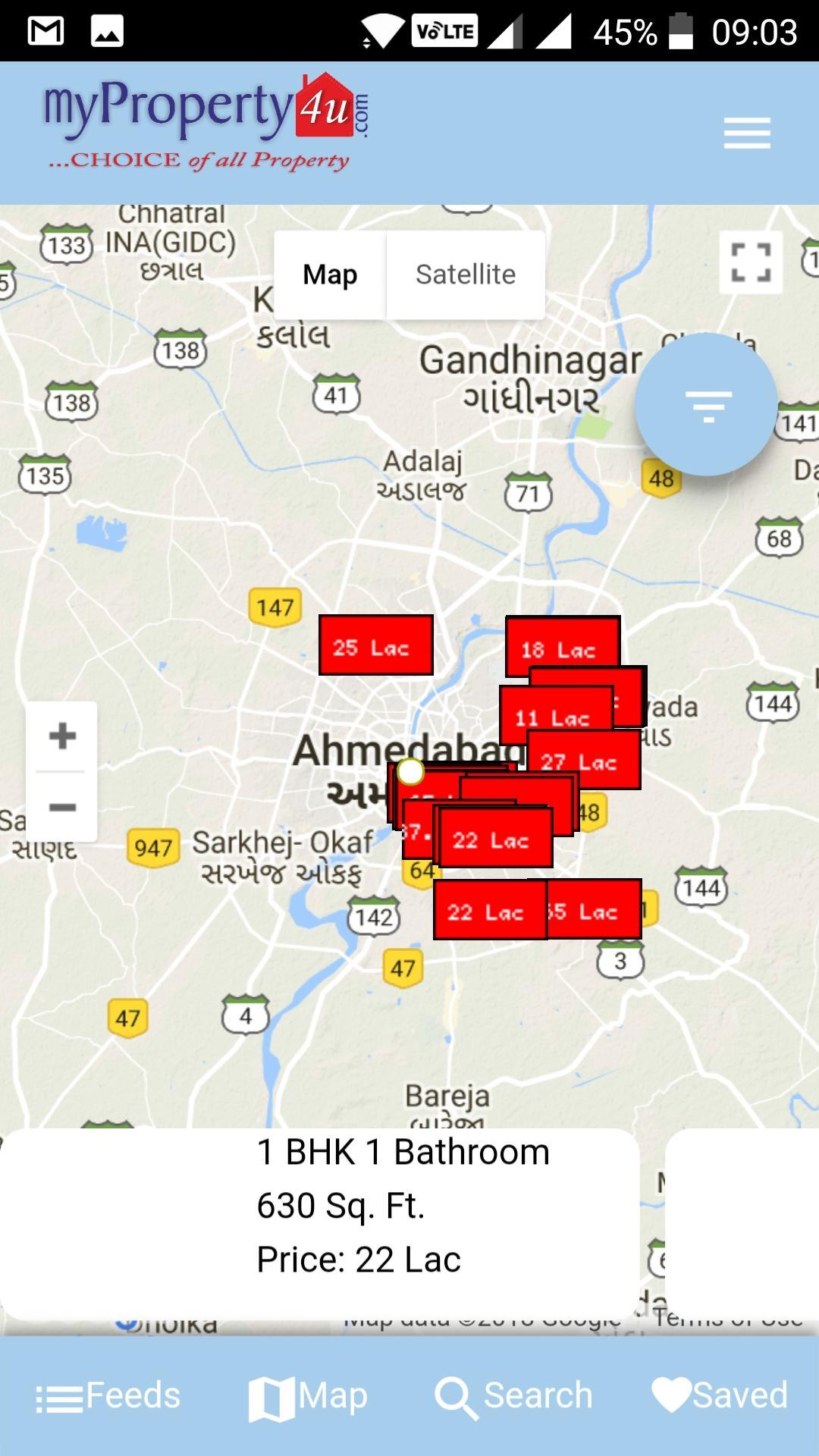Zoom in on the map

(62, 736)
